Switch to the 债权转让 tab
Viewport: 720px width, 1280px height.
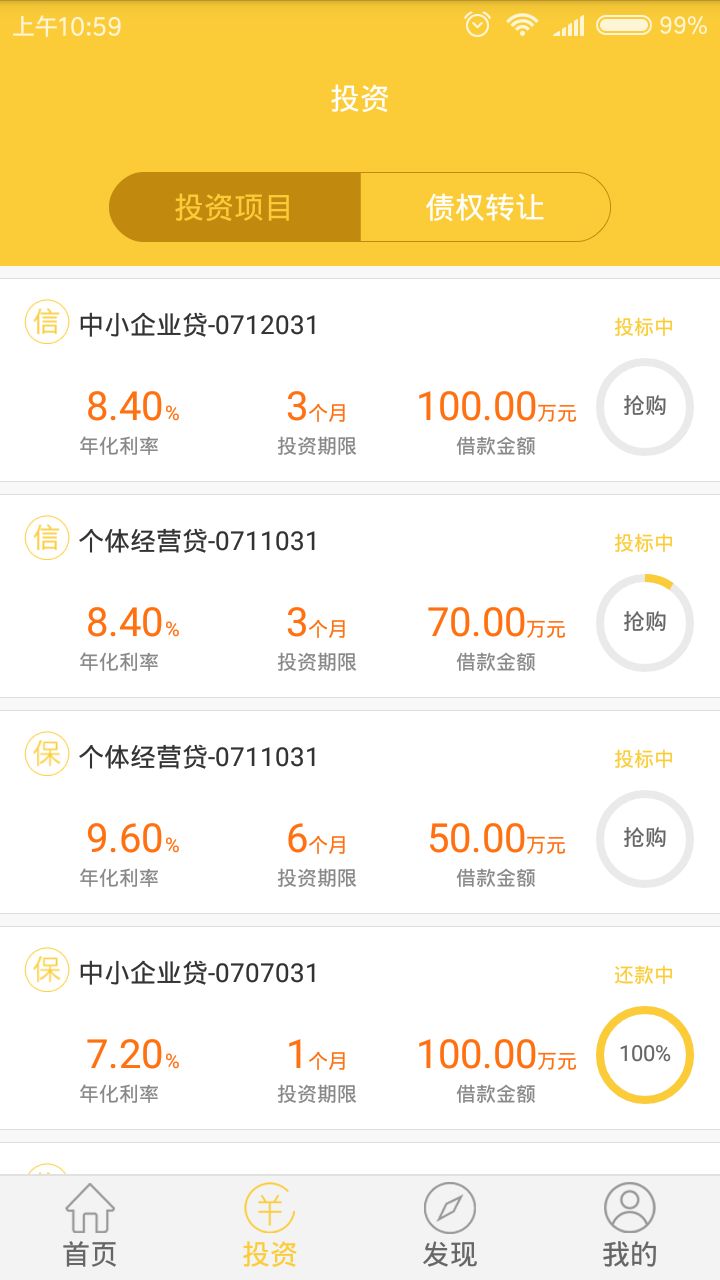point(486,207)
